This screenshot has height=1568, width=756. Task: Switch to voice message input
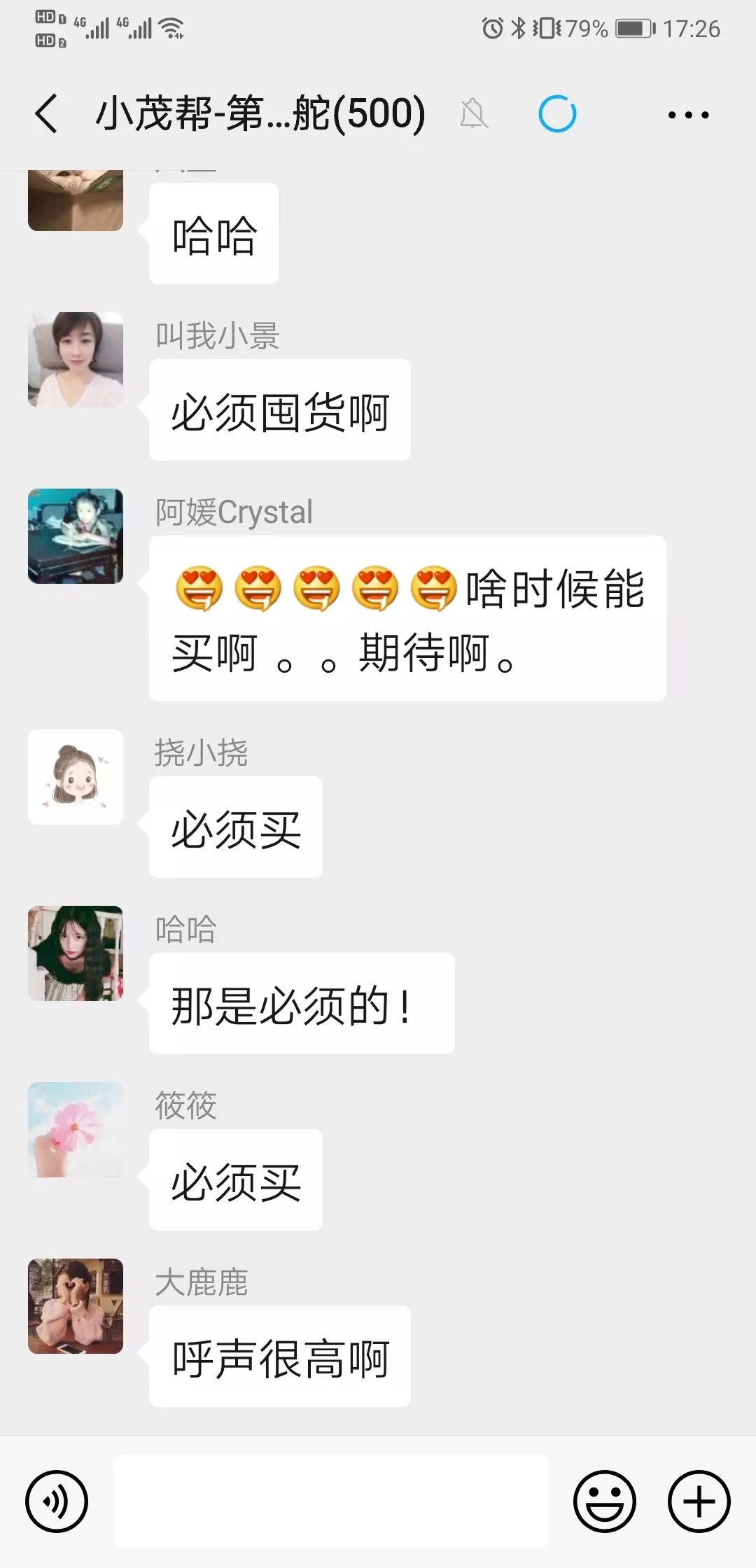coord(57,1501)
